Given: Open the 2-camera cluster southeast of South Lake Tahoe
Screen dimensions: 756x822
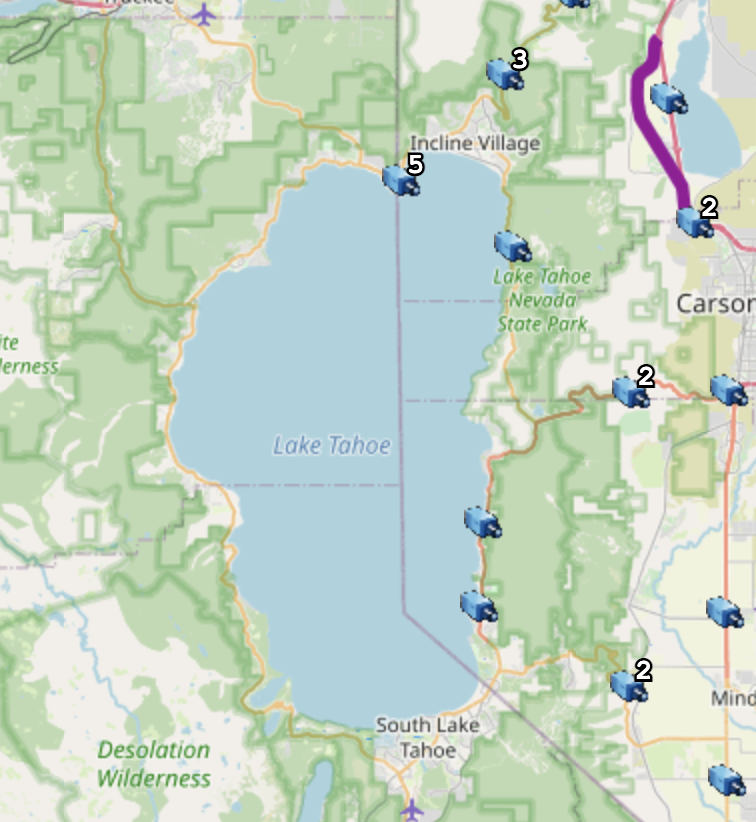Looking at the screenshot, I should tap(628, 686).
